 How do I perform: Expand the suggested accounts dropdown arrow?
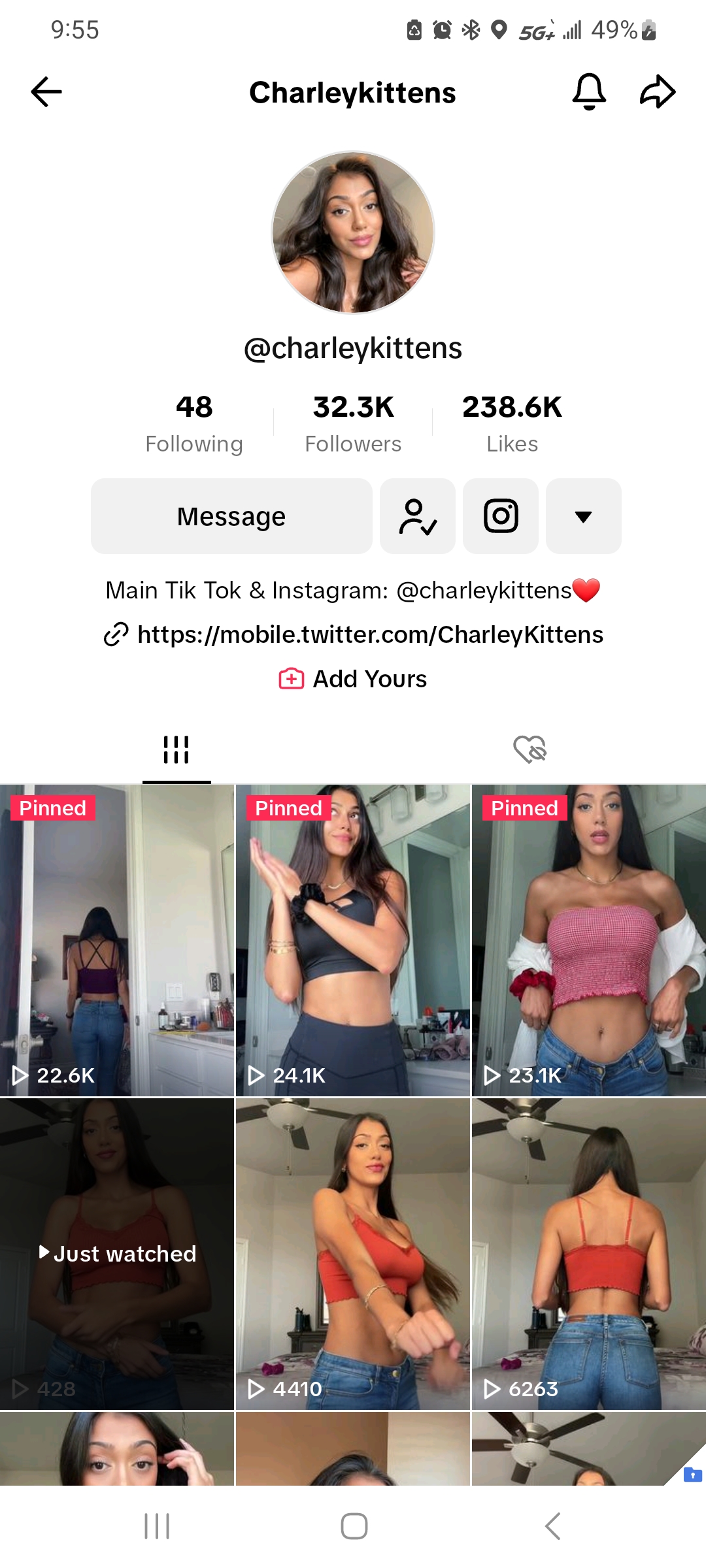[584, 516]
